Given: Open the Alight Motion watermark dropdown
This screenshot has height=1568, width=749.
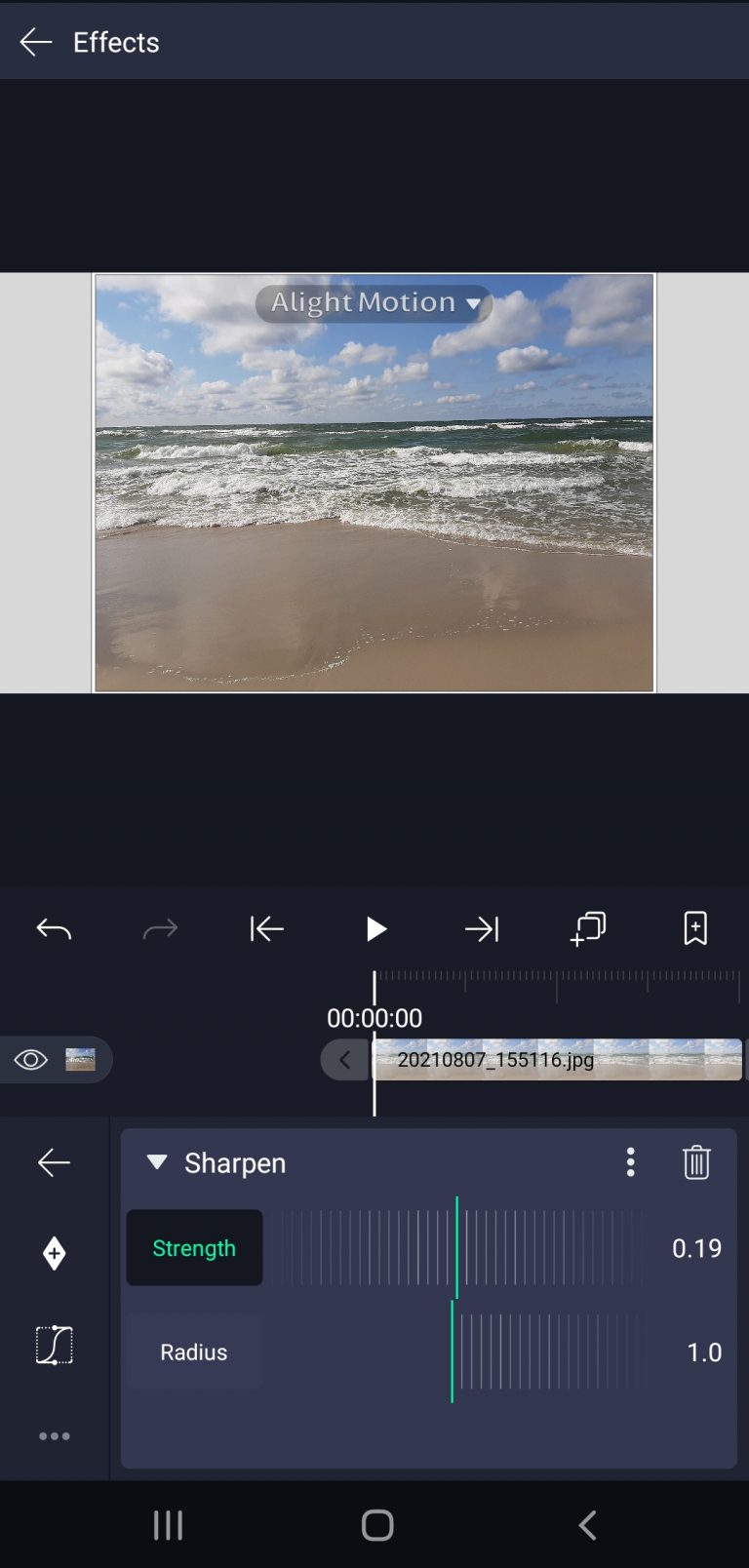Looking at the screenshot, I should coord(374,303).
